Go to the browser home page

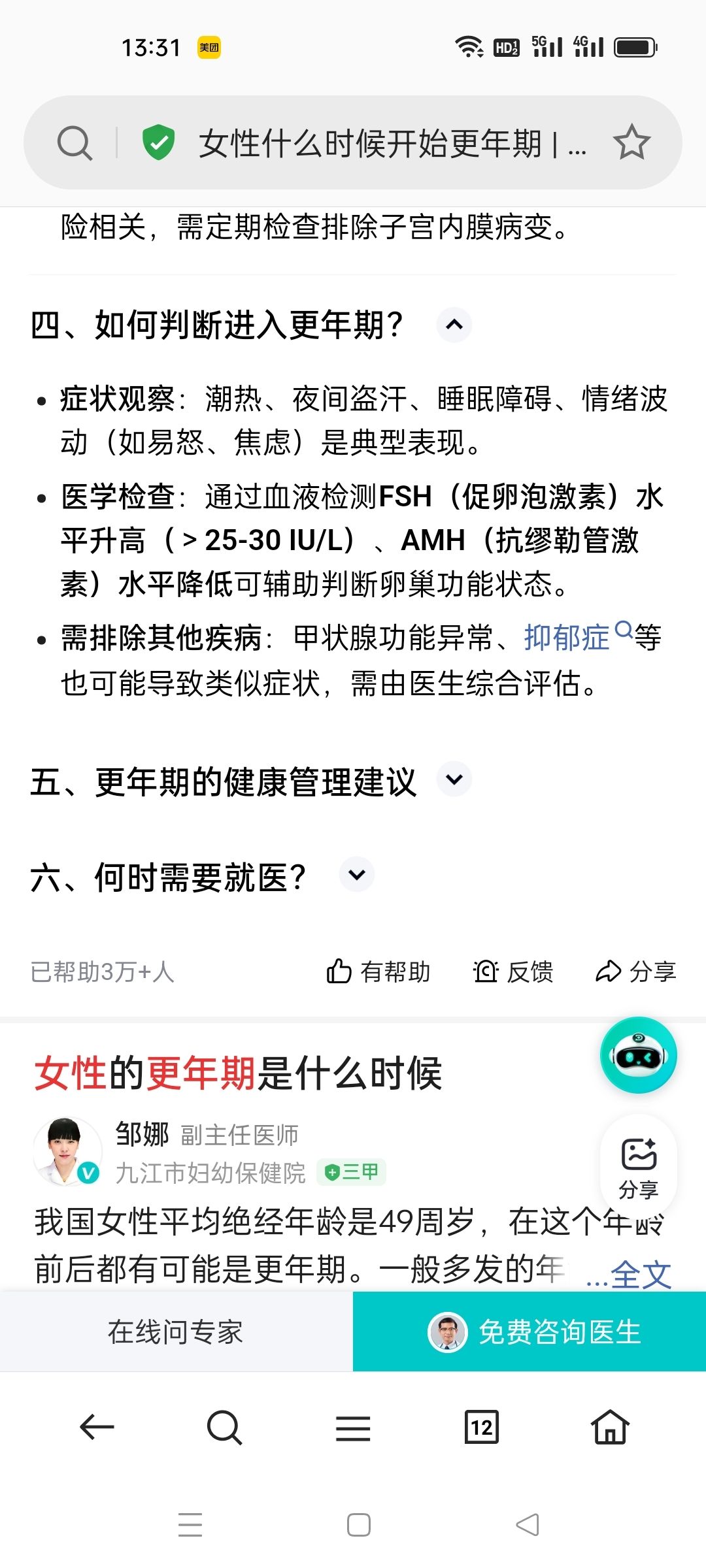click(611, 1427)
